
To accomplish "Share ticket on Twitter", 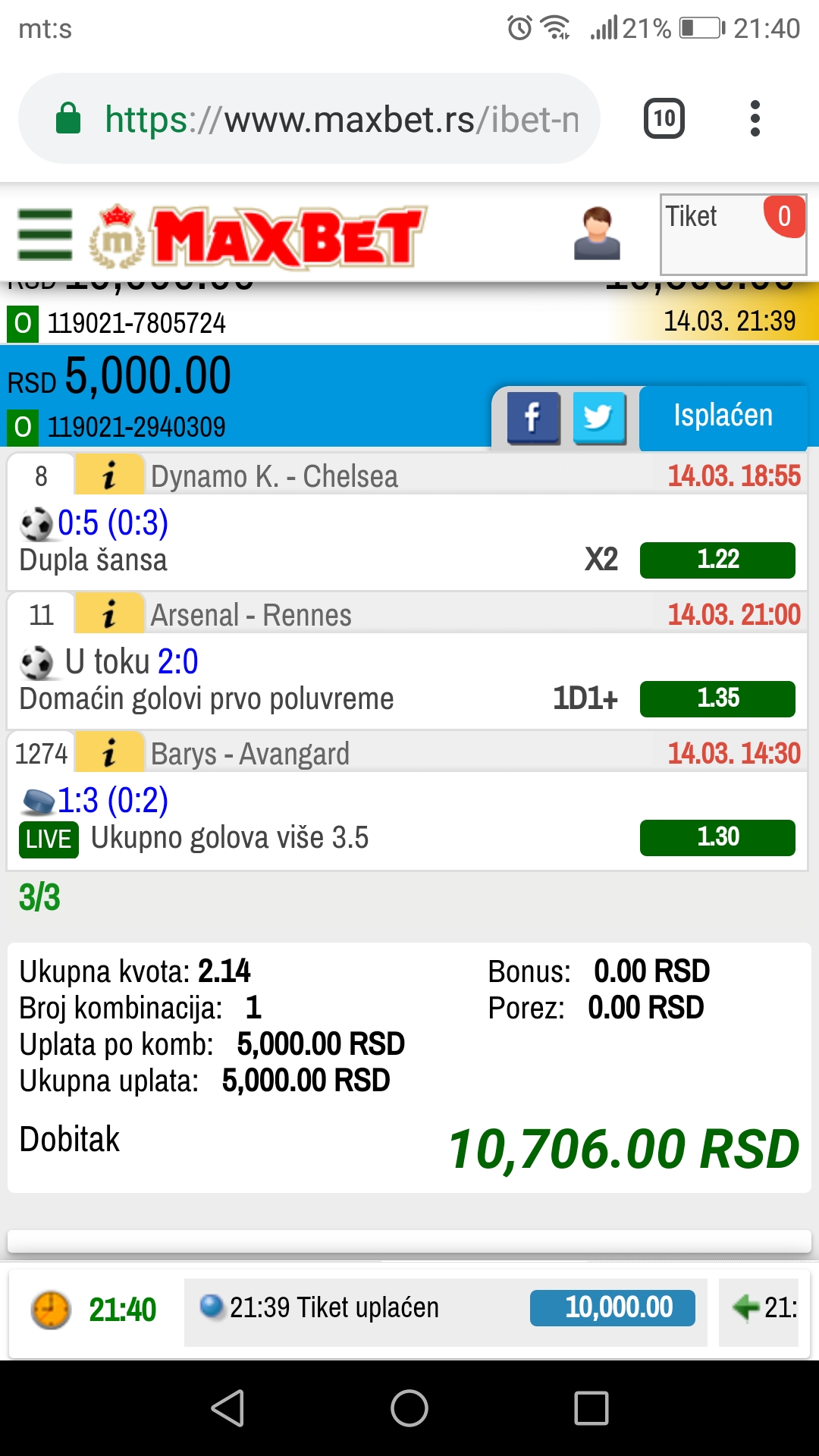I will point(599,418).
